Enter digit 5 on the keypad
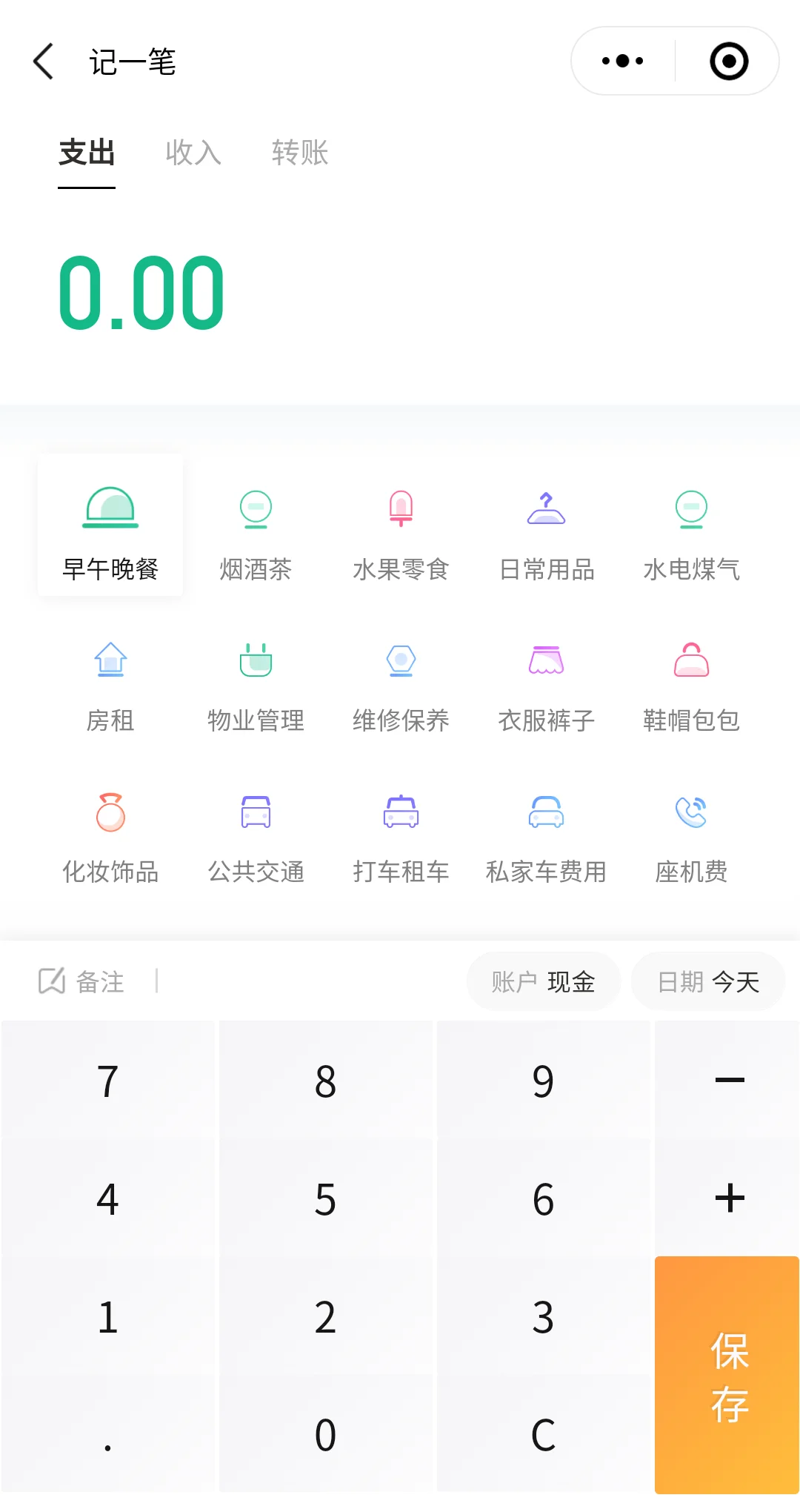Image resolution: width=800 pixels, height=1512 pixels. tap(325, 1199)
